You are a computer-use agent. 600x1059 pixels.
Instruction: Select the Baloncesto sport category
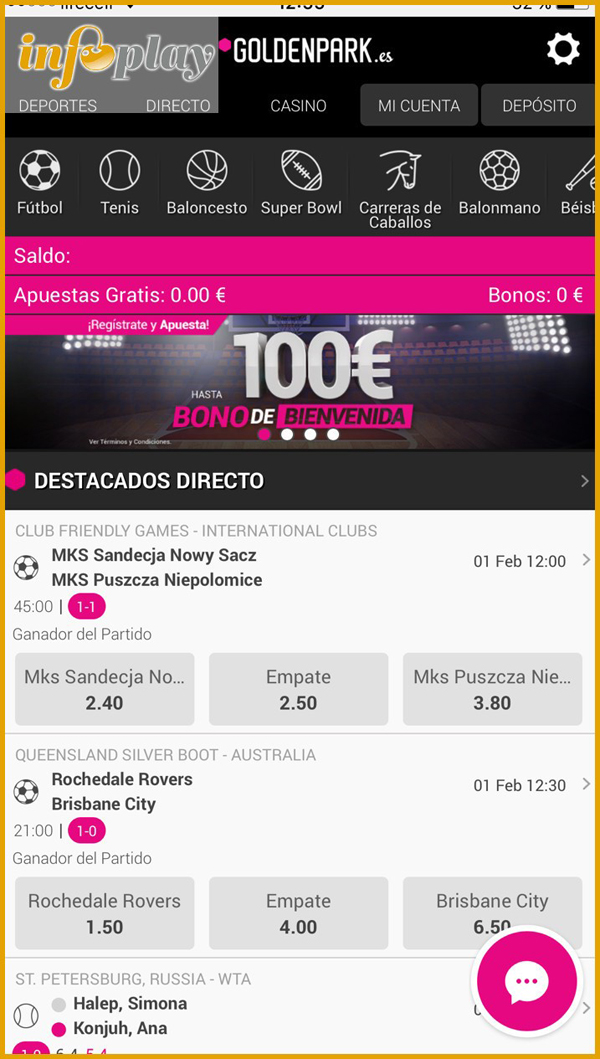click(x=207, y=182)
